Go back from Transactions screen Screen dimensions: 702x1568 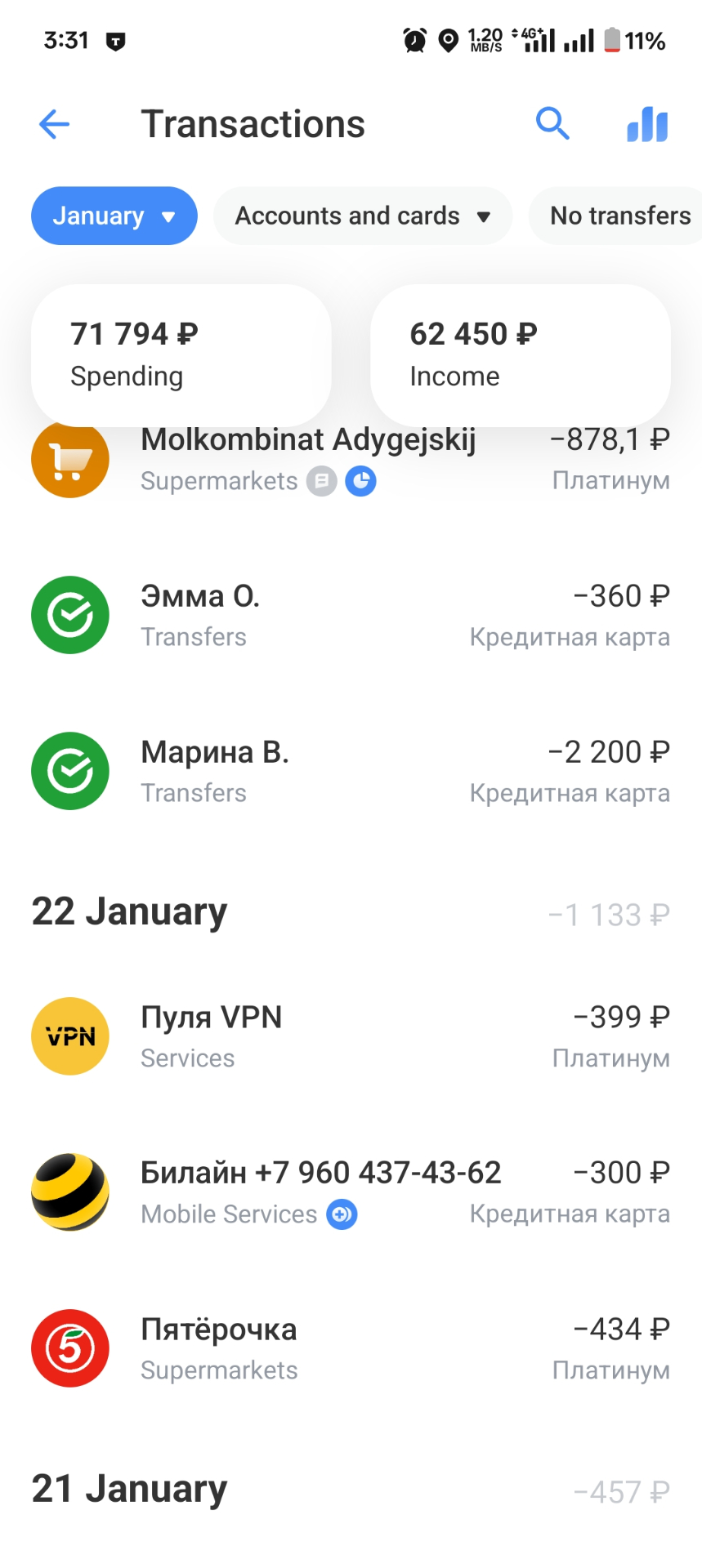coord(55,125)
